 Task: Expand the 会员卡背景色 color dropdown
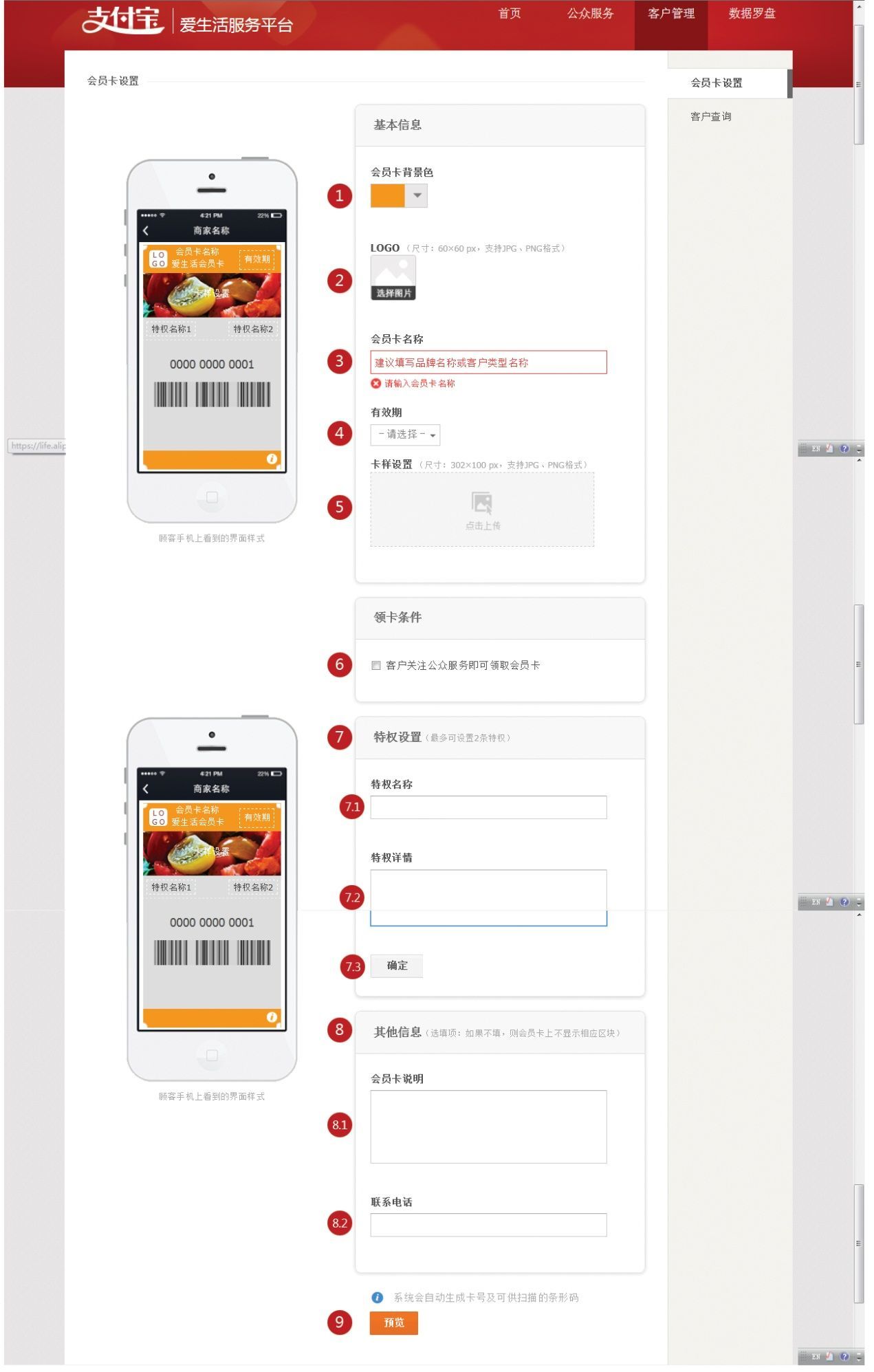416,196
